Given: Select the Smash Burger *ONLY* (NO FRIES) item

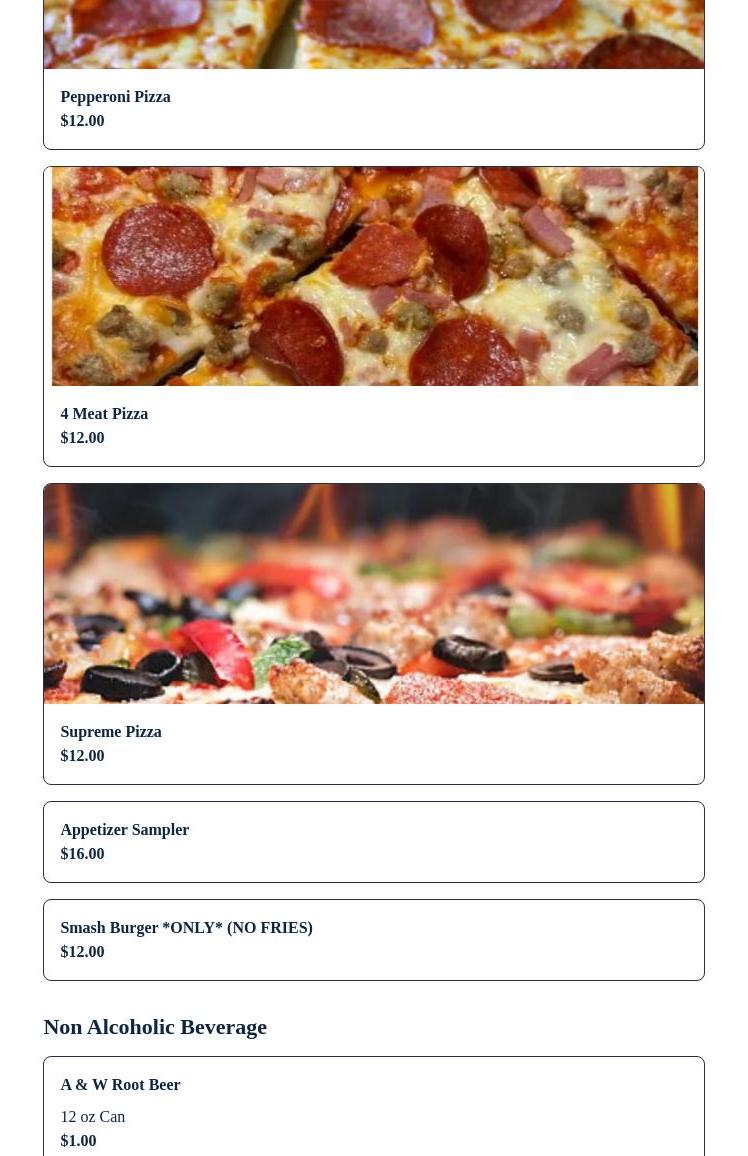Looking at the screenshot, I should pos(373,939).
